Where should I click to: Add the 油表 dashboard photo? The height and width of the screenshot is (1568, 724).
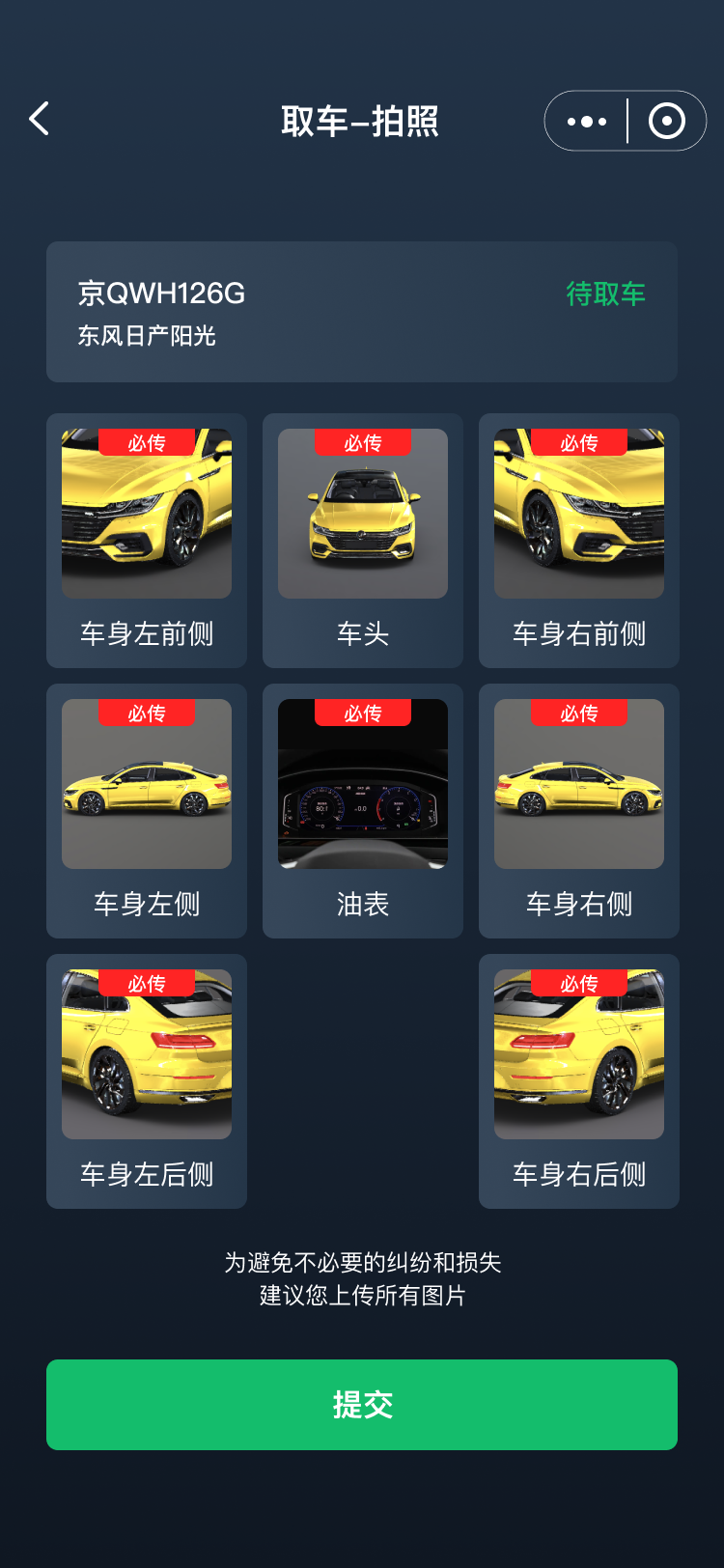click(x=363, y=784)
